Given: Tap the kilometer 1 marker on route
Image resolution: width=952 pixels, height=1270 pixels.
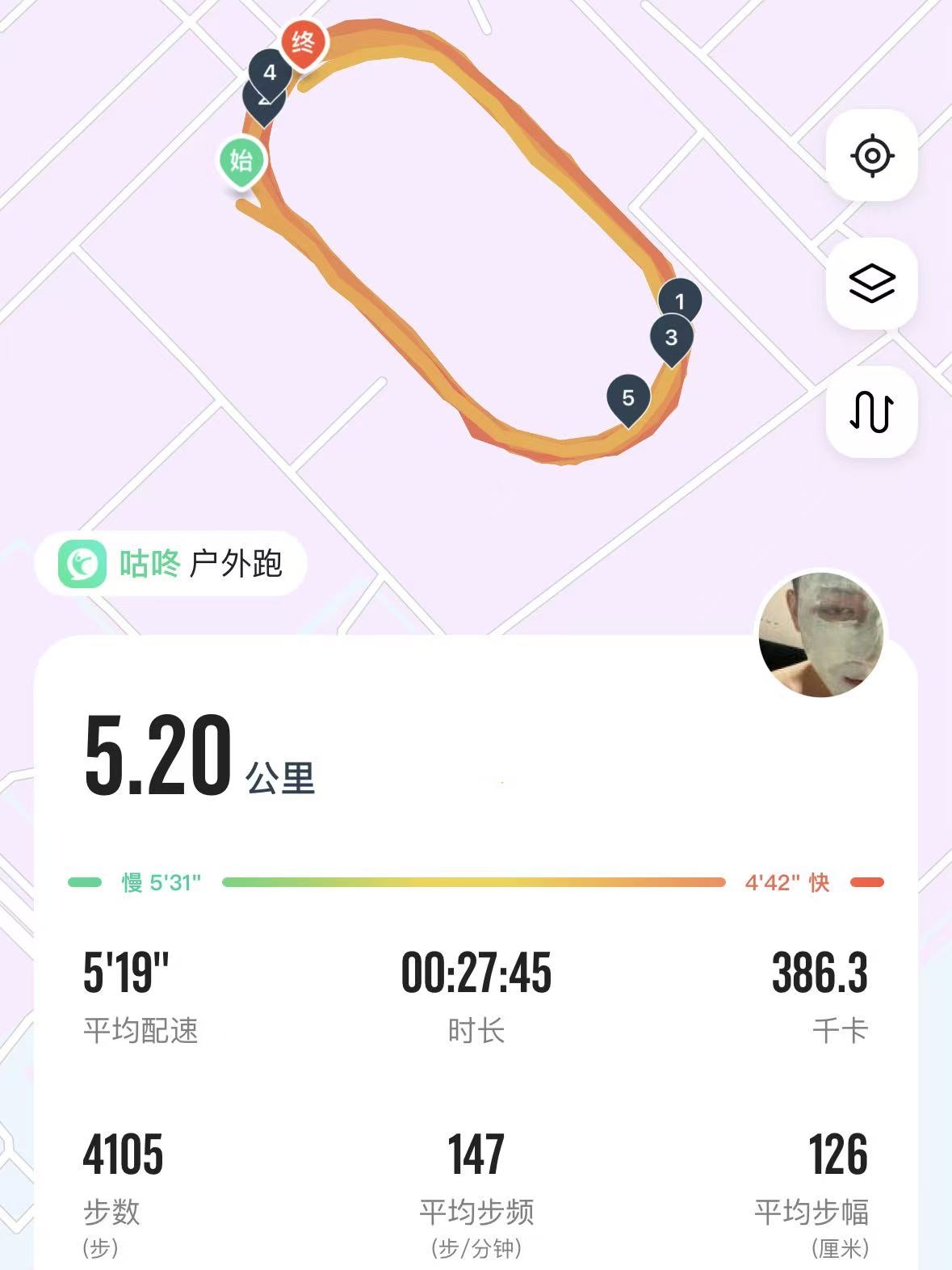Looking at the screenshot, I should [681, 299].
